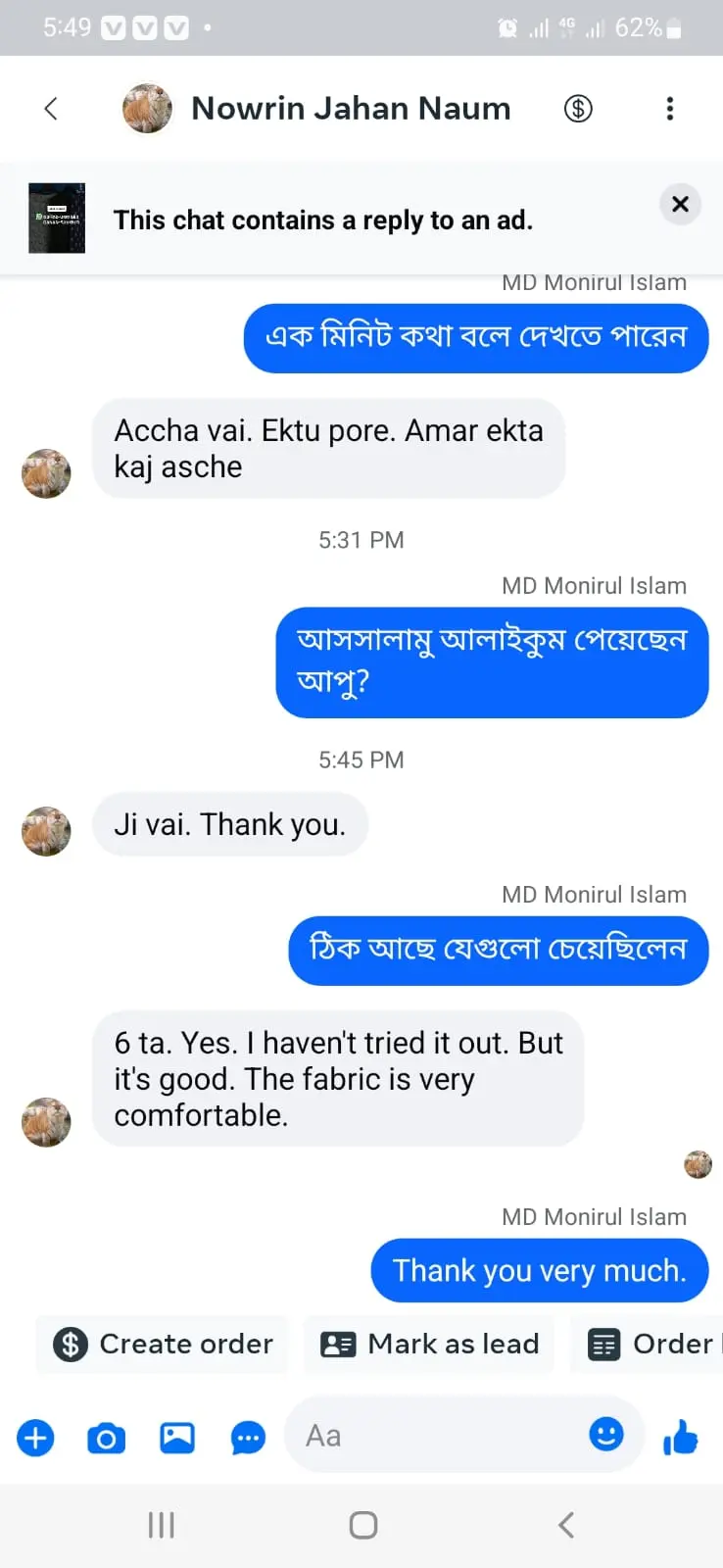Viewport: 723px width, 1568px height.
Task: Select Mark as lead
Action: (x=430, y=1344)
